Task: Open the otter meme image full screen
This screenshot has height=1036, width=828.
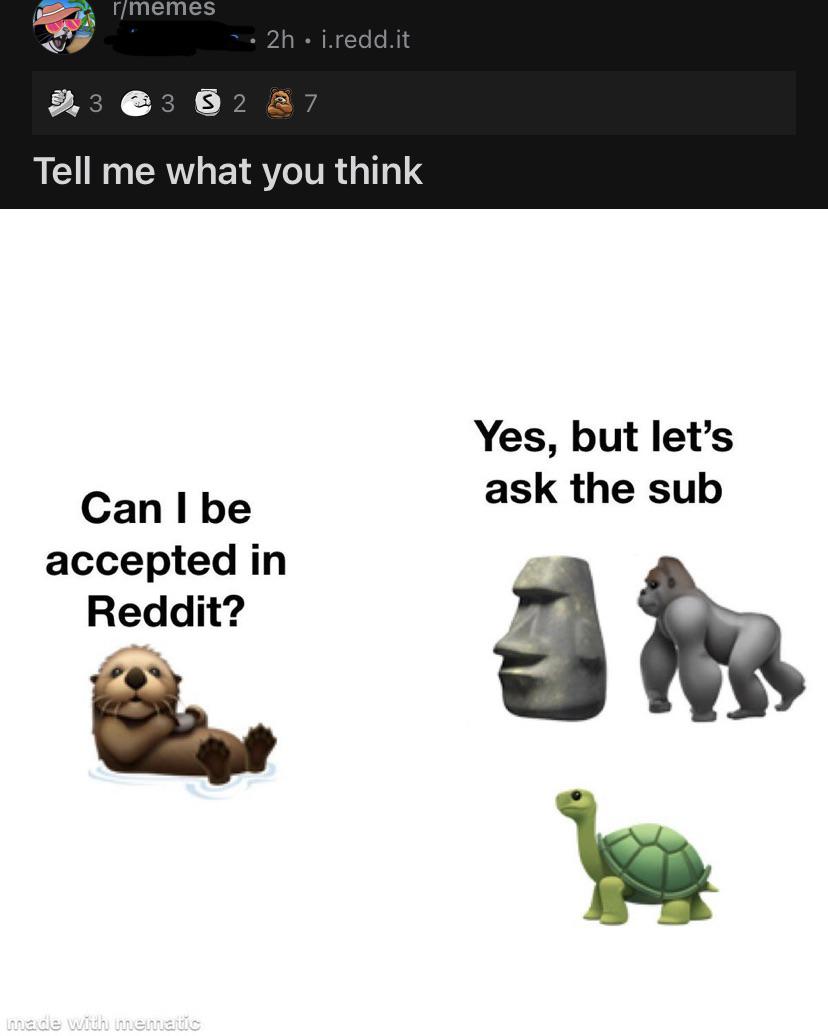Action: (x=414, y=620)
